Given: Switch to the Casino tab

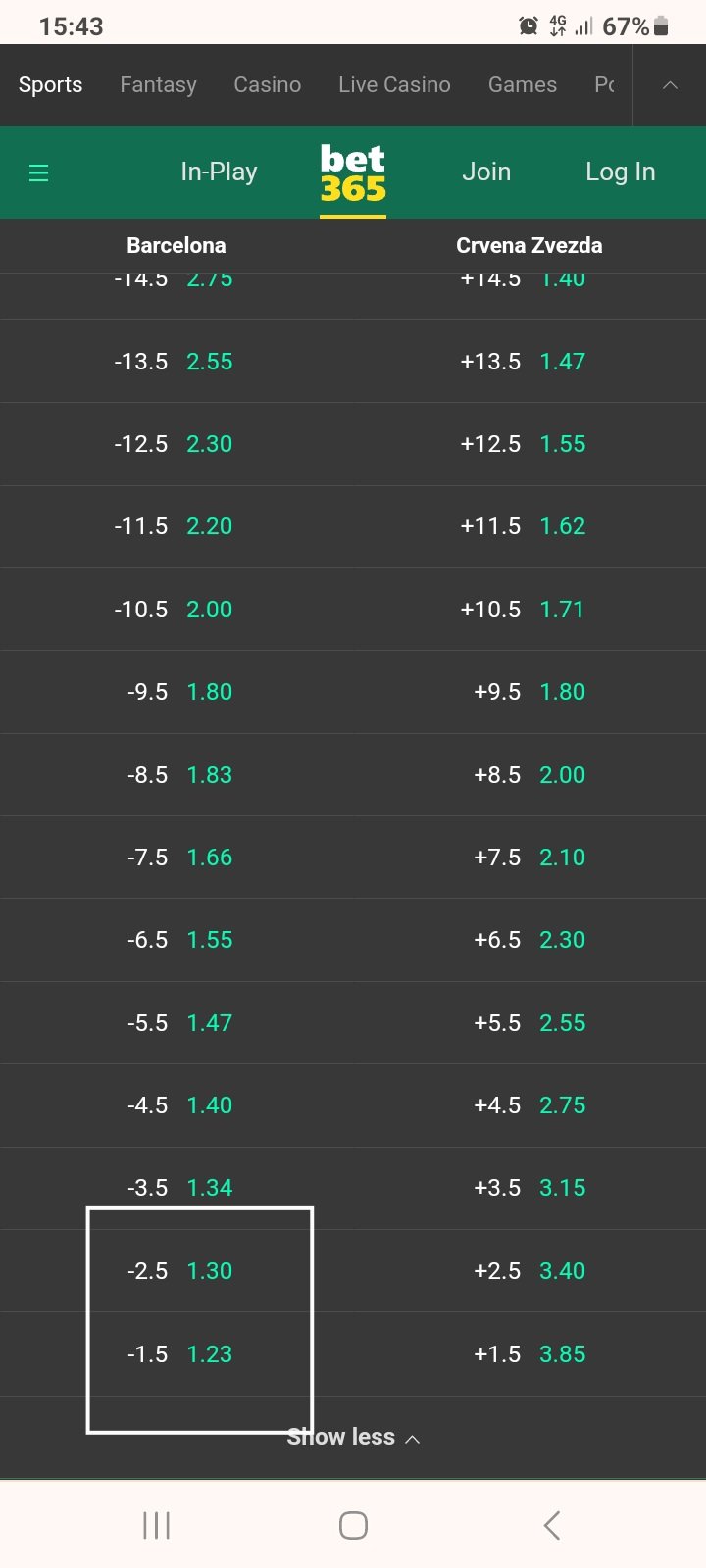Looking at the screenshot, I should point(267,85).
